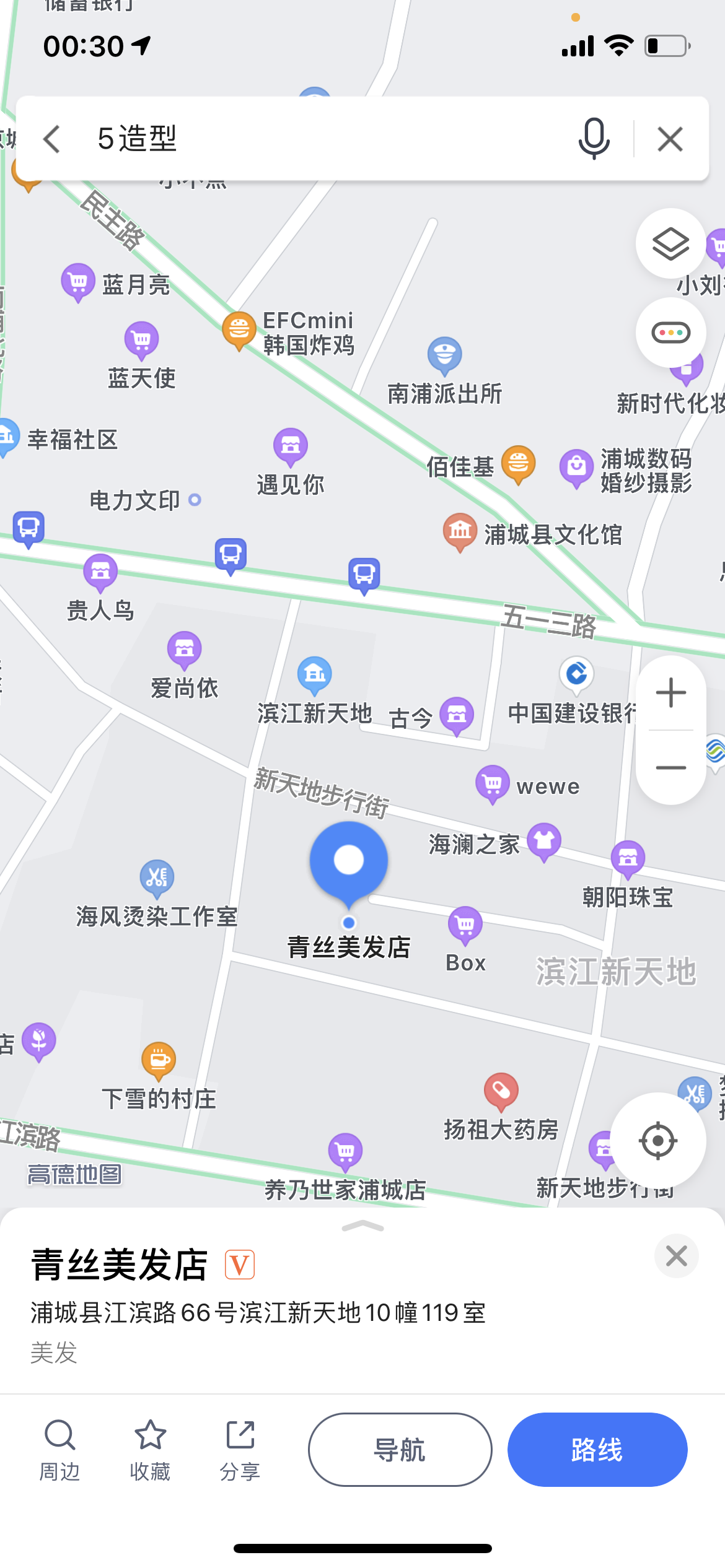Clear the search text
Viewport: 725px width, 1568px height.
pos(670,139)
